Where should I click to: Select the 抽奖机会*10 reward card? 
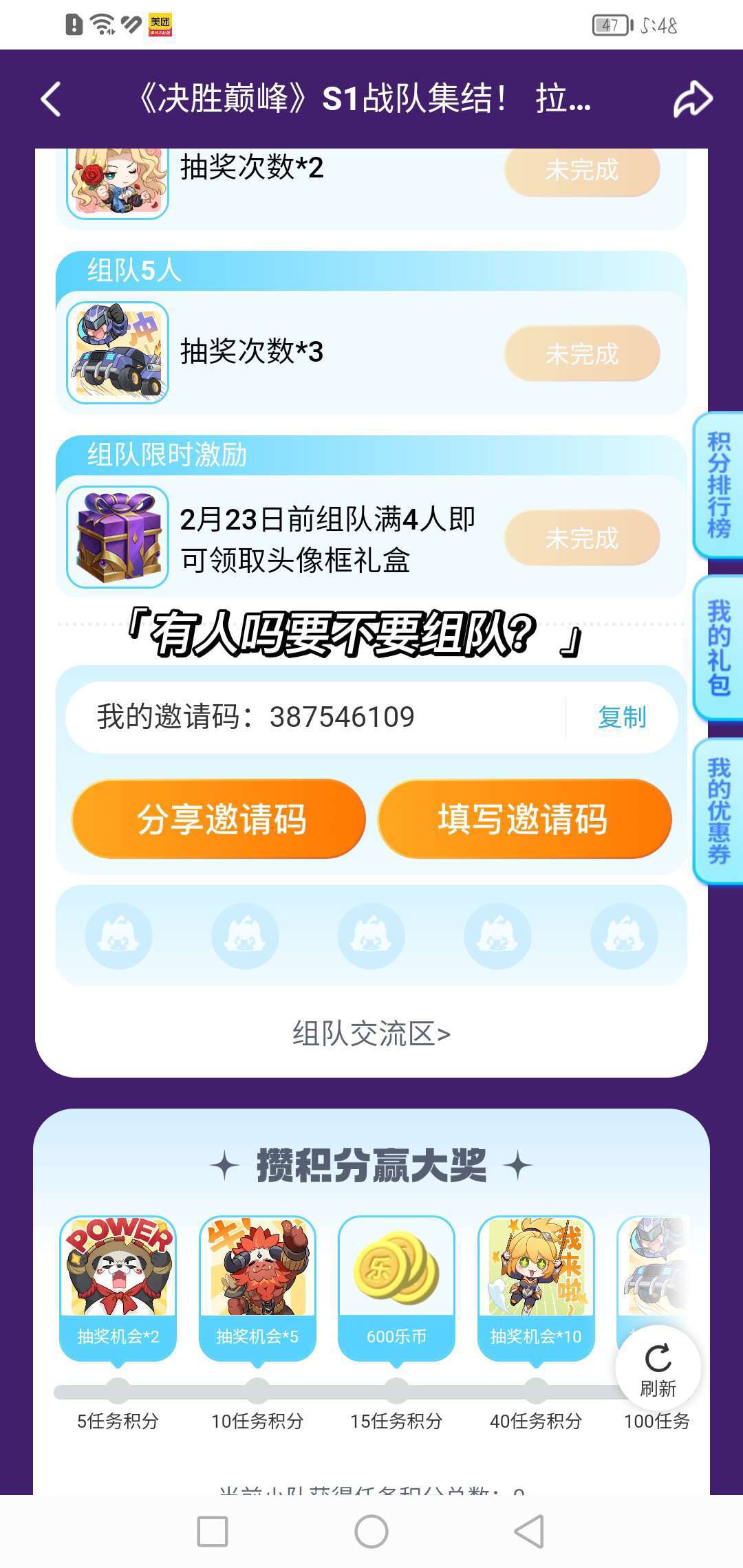click(x=536, y=1287)
